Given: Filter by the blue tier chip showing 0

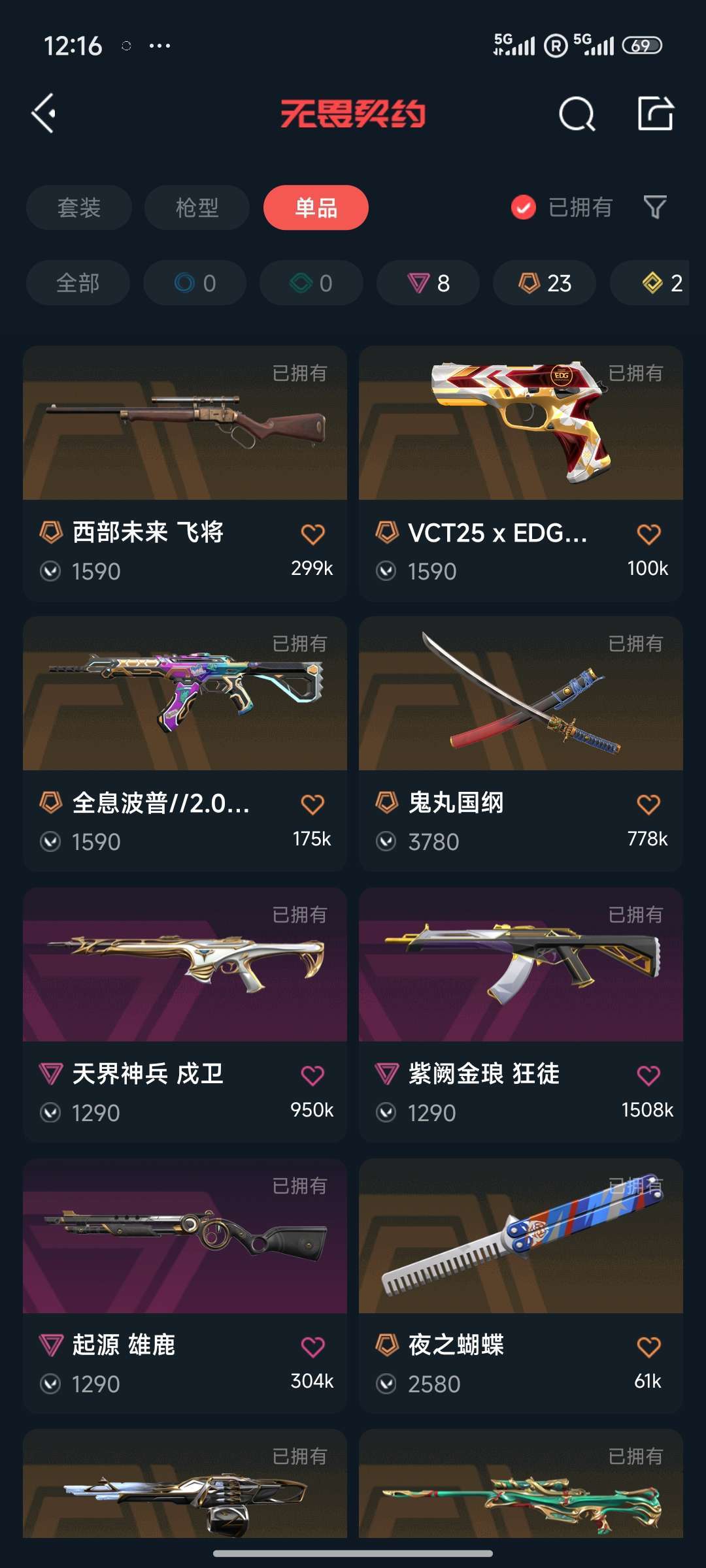Looking at the screenshot, I should click(195, 283).
